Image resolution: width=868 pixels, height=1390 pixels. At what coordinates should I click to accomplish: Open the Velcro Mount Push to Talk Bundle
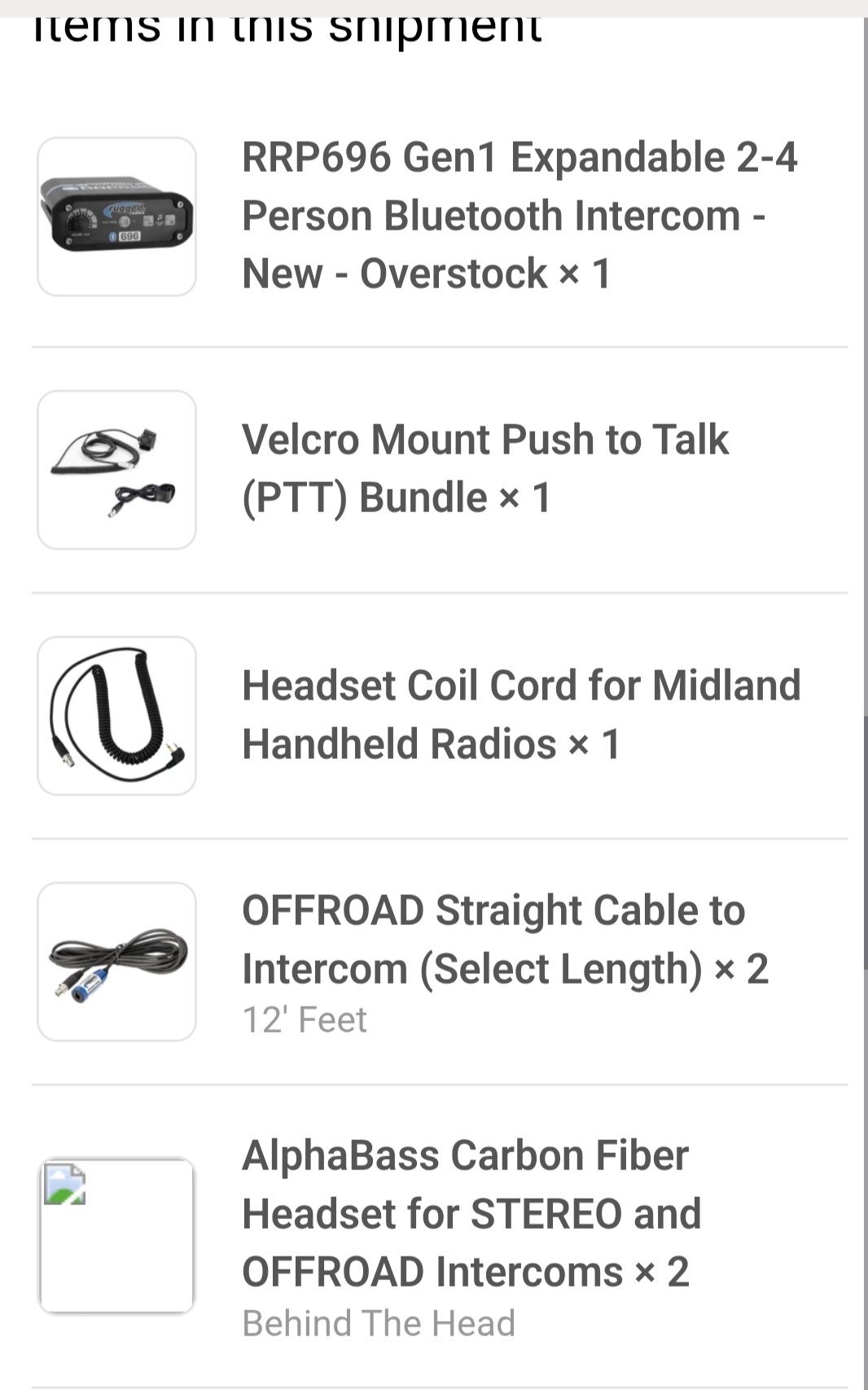485,468
